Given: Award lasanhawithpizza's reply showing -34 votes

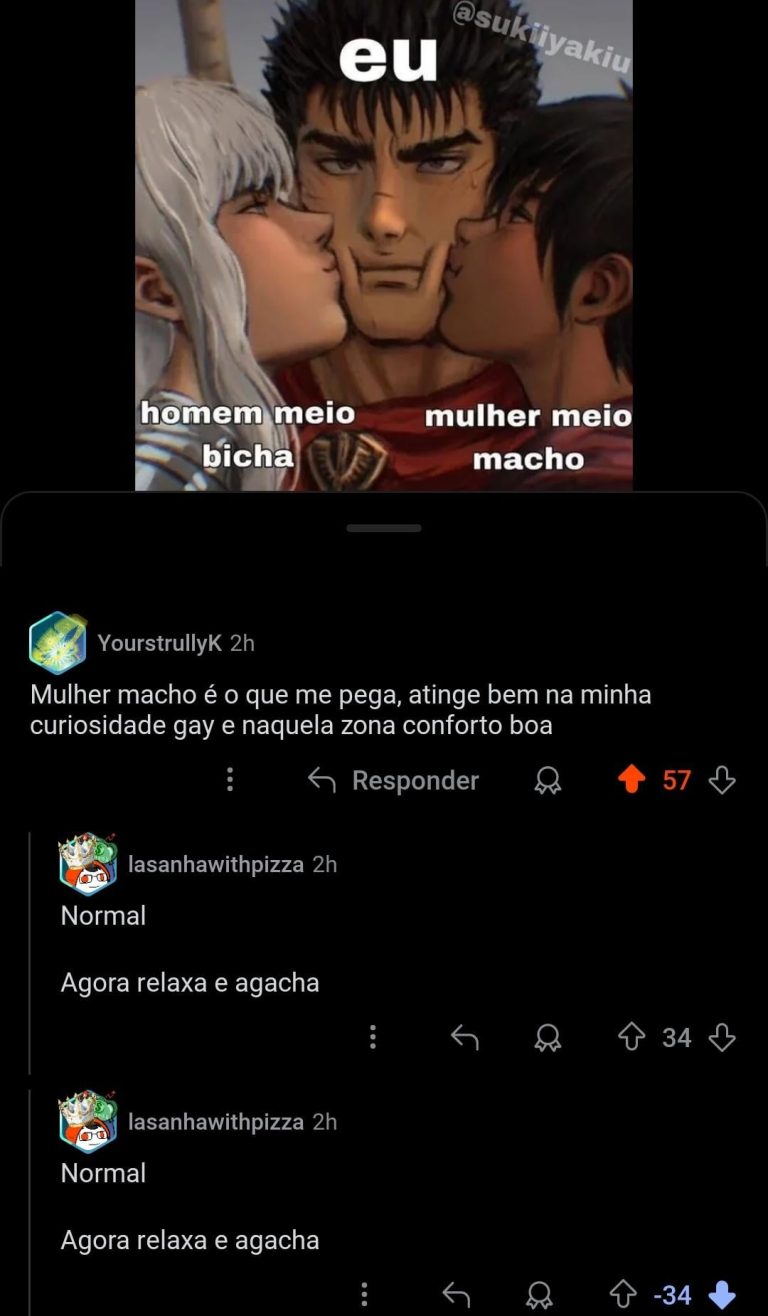Looking at the screenshot, I should [539, 1297].
